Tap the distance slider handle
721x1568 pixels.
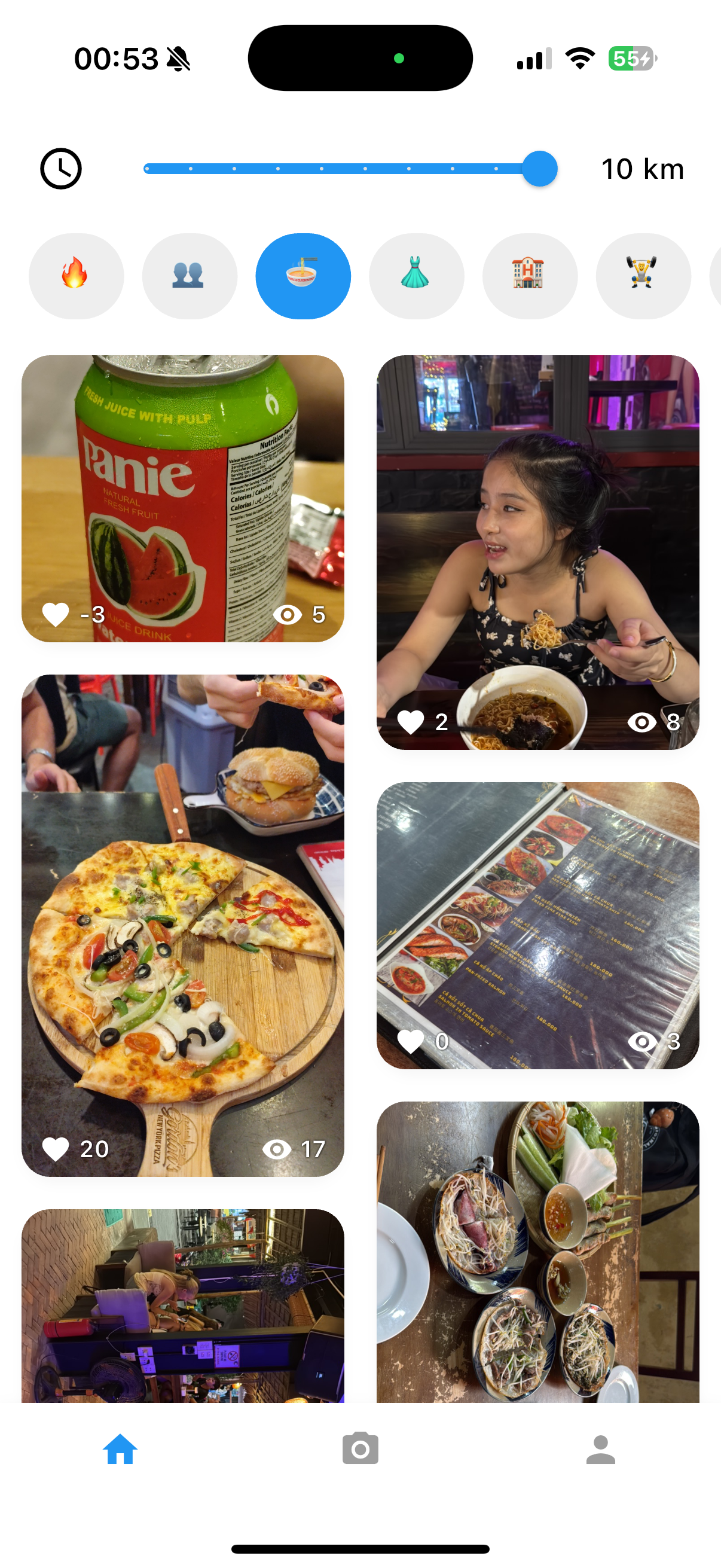539,169
